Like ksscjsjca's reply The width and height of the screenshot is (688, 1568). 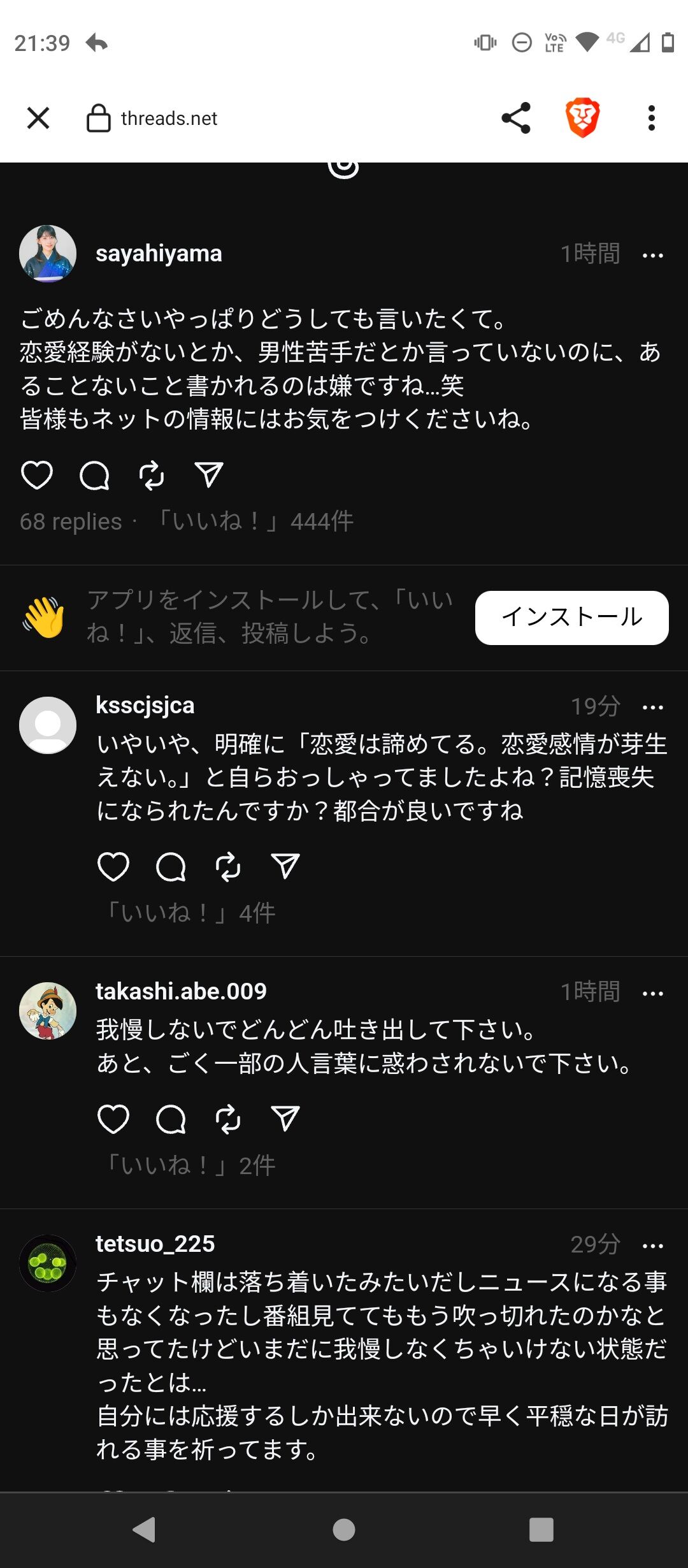(113, 866)
